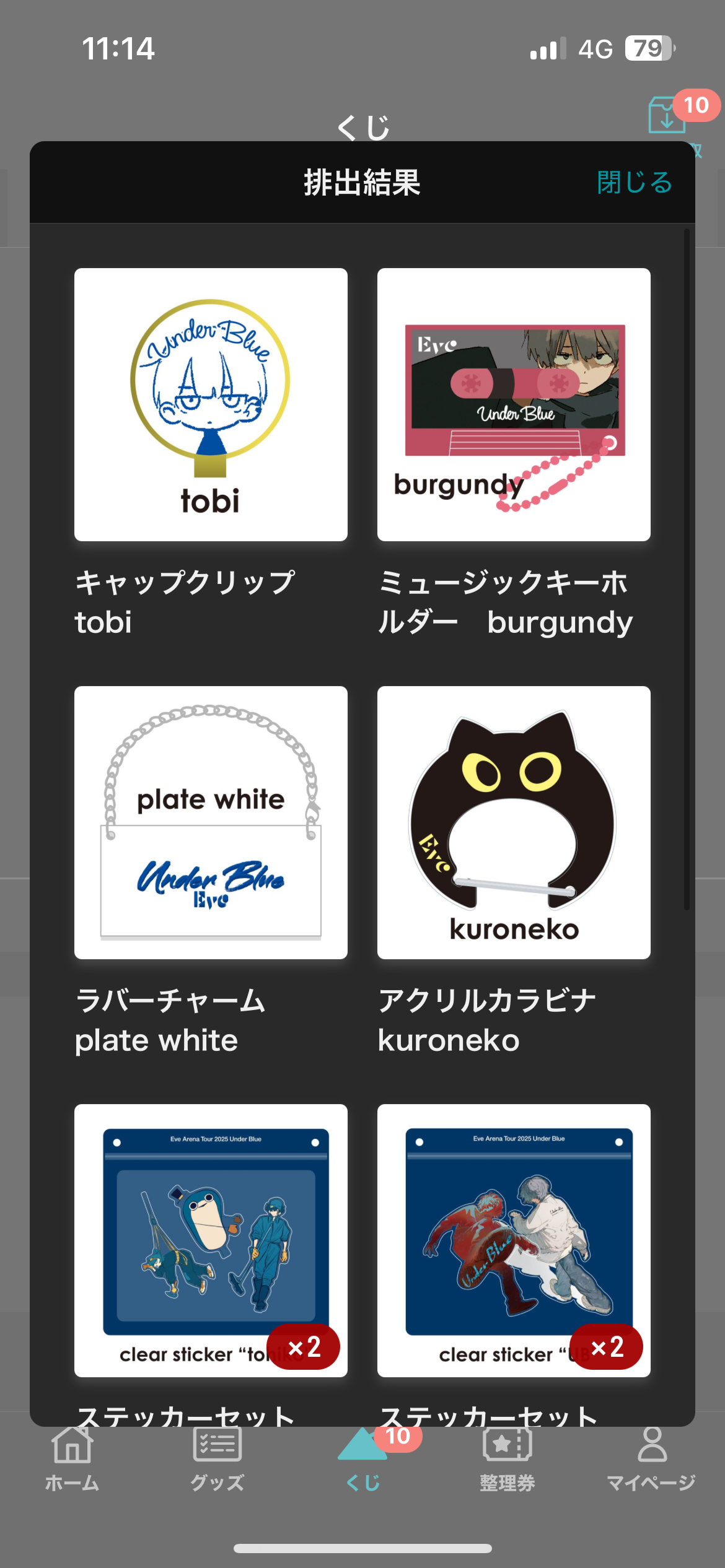Switch to the グッズ tab
Image resolution: width=725 pixels, height=1568 pixels.
pyautogui.click(x=217, y=1460)
